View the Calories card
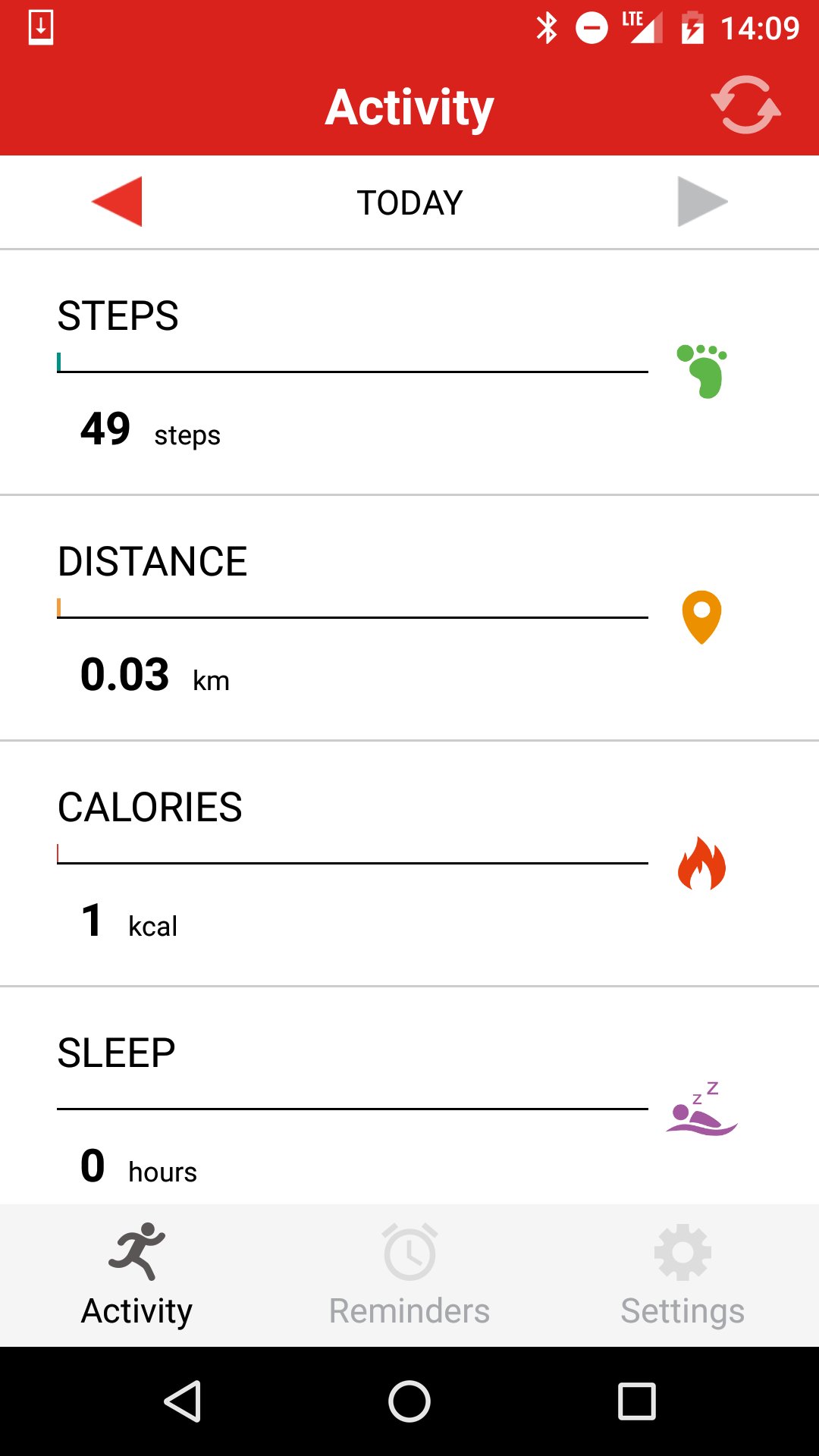This screenshot has width=819, height=1456. (409, 864)
